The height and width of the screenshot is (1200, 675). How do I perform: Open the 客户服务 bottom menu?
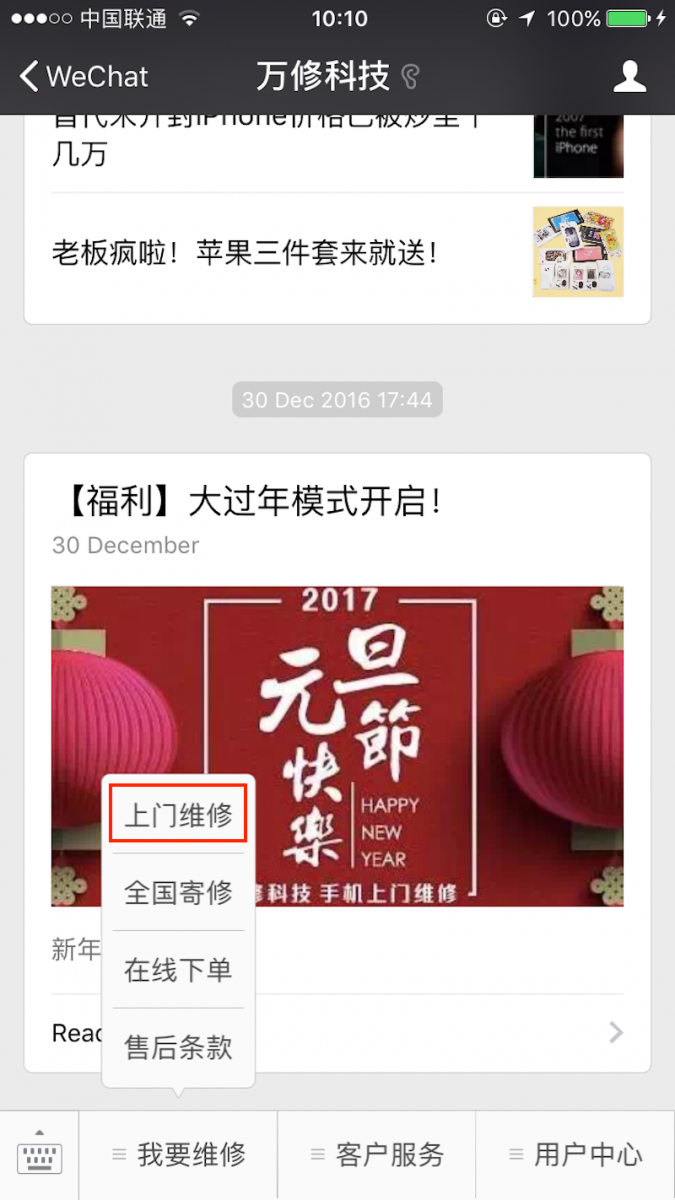377,1155
